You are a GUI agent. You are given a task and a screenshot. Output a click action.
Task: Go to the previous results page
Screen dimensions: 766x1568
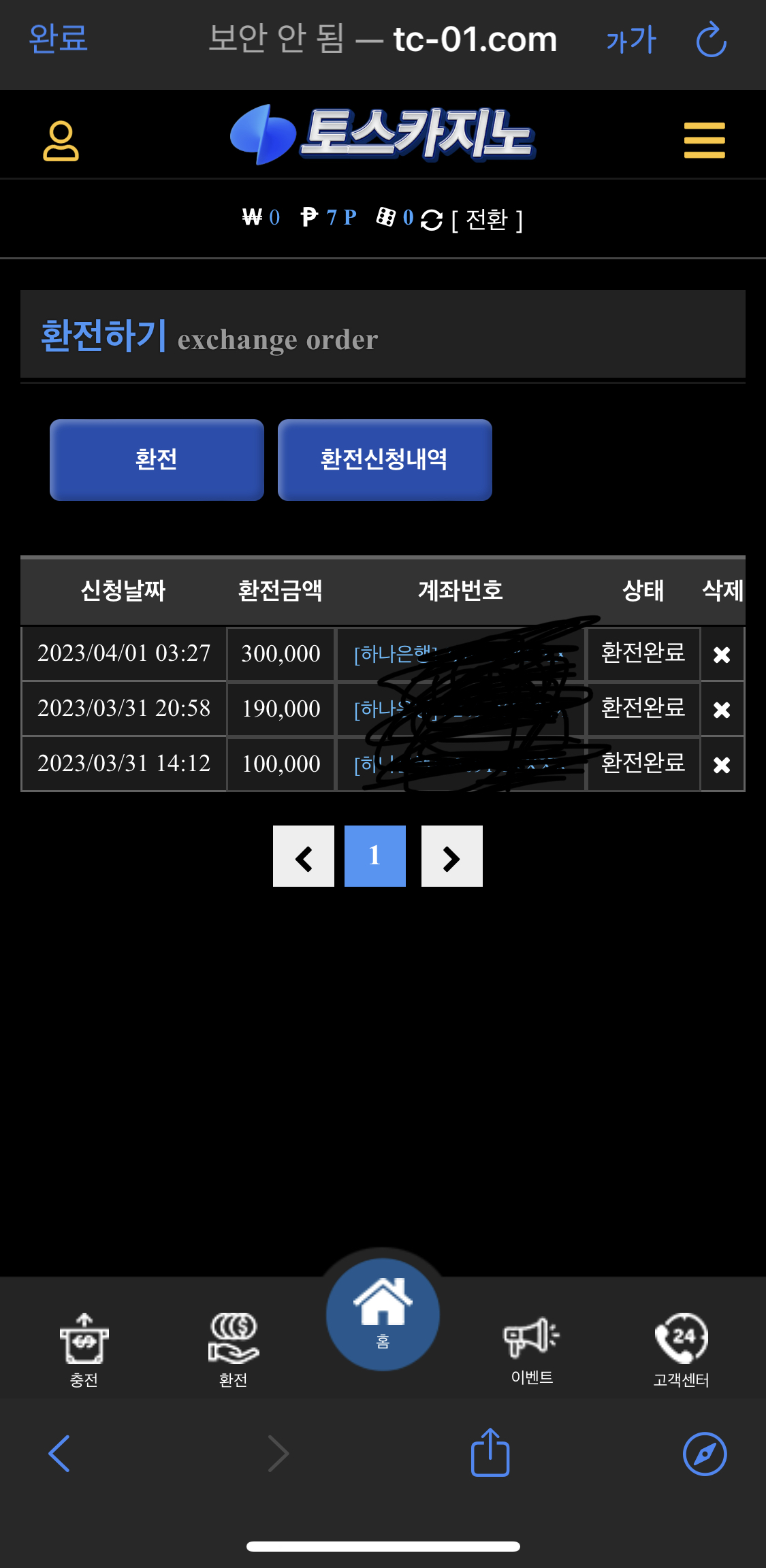(x=304, y=856)
